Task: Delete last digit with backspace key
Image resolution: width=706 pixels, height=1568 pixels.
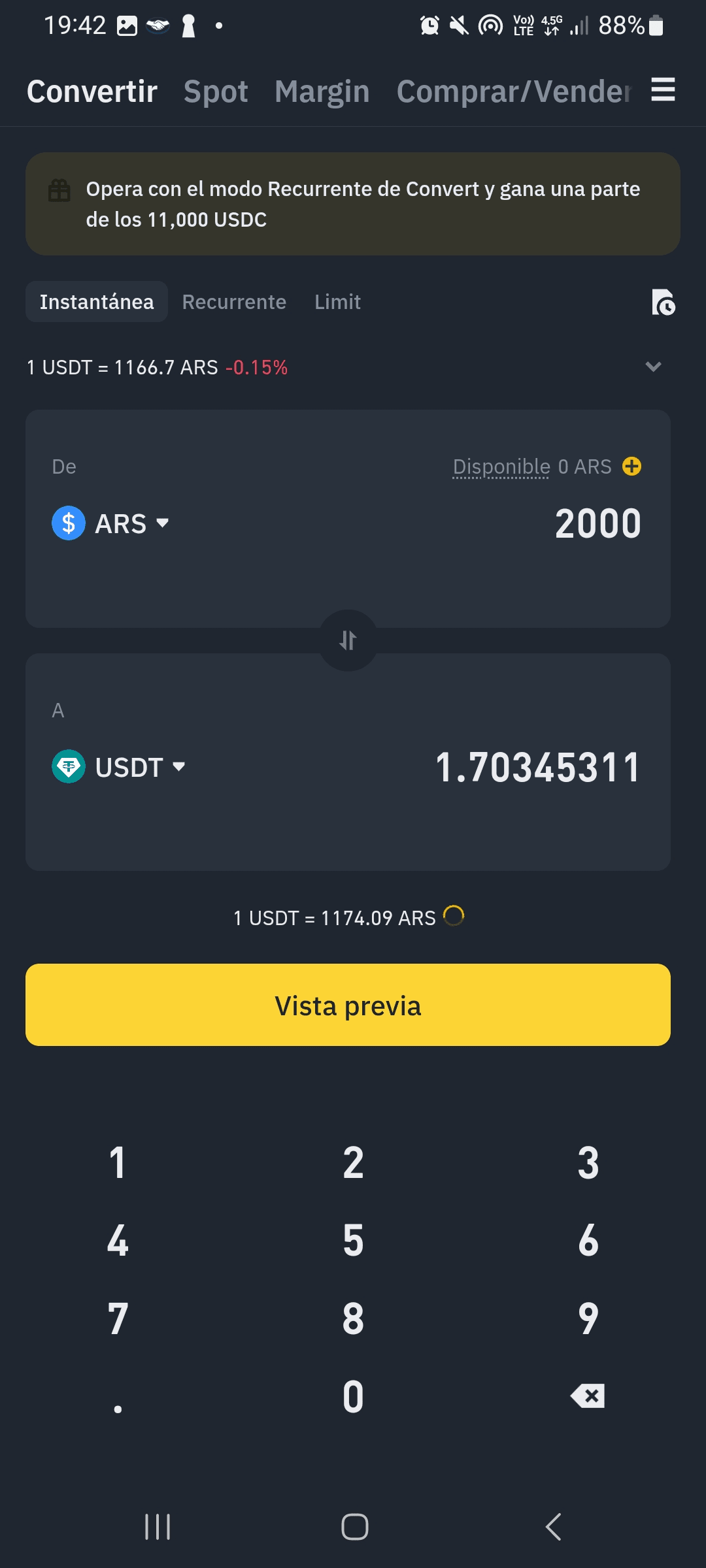Action: pos(588,1396)
